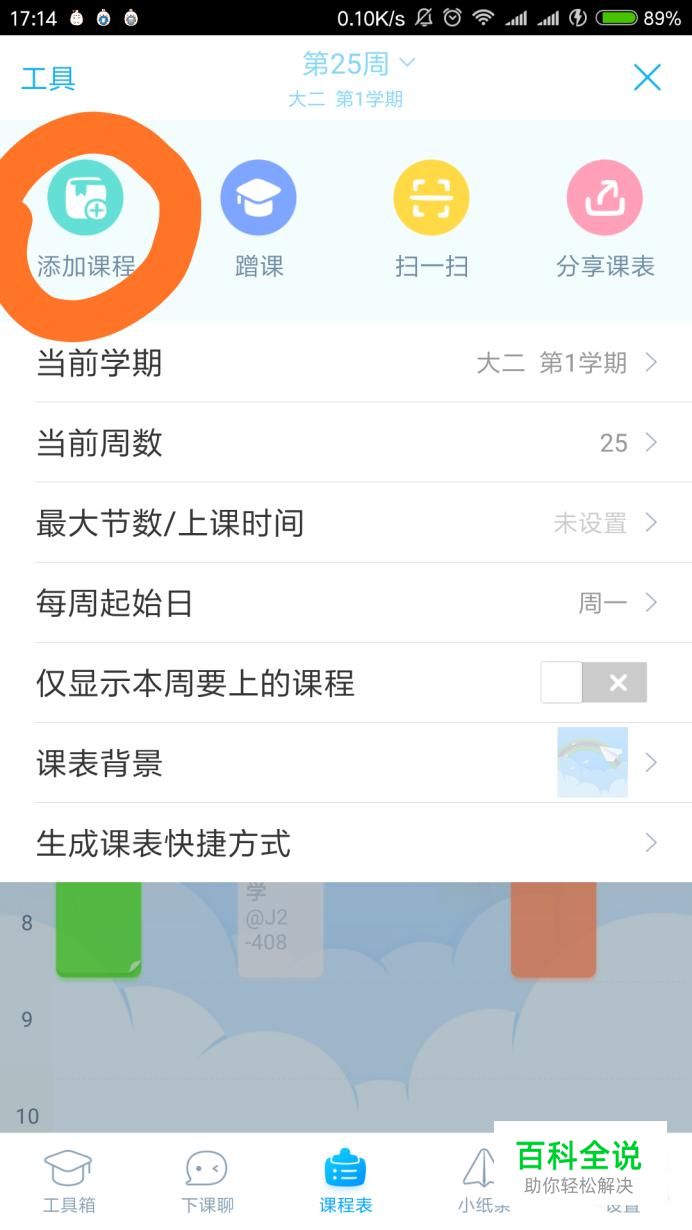692x1230 pixels.
Task: Open 每周起始日 setting
Action: coord(346,603)
